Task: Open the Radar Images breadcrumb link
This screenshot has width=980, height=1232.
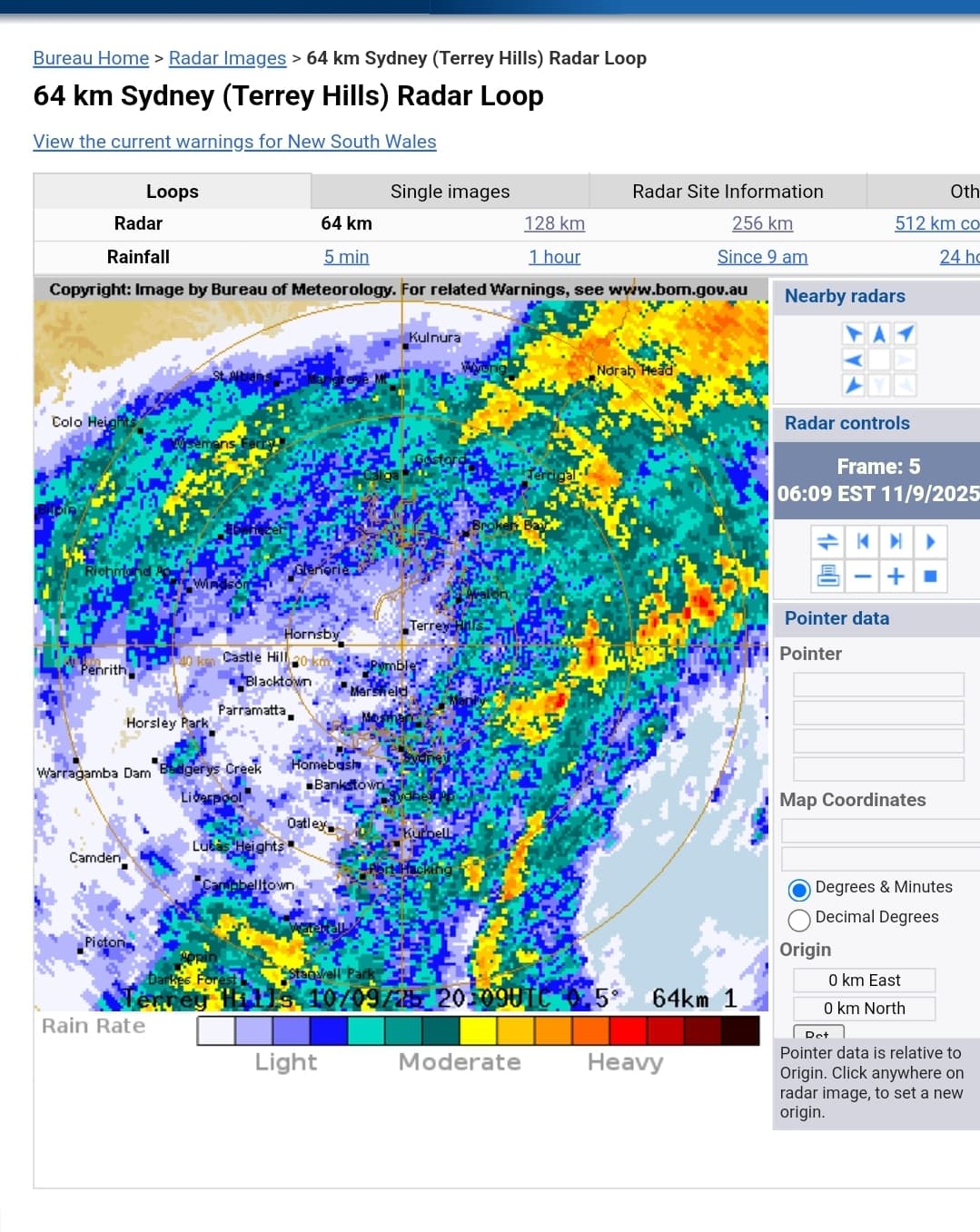Action: click(x=227, y=58)
